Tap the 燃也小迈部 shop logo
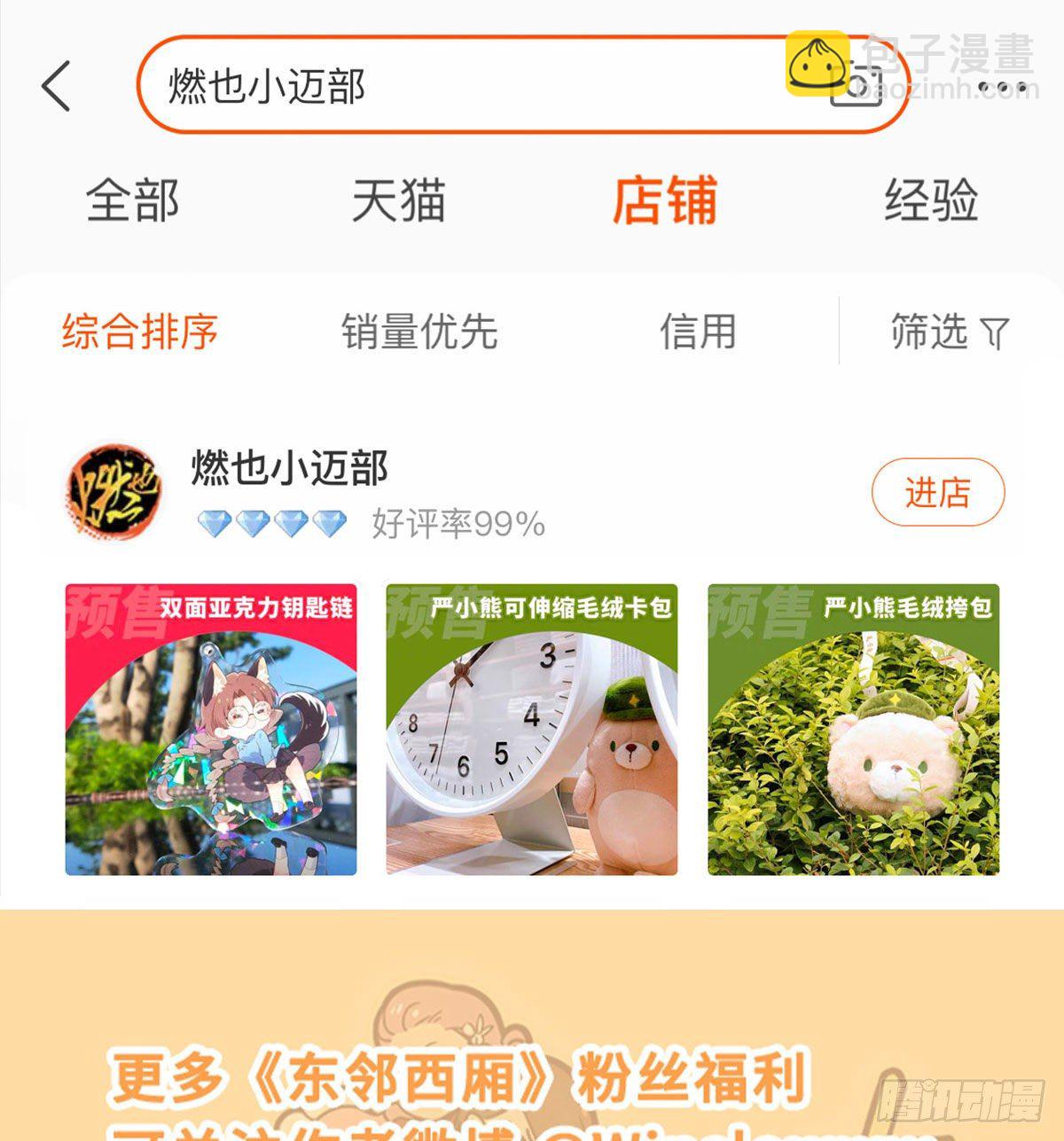 click(115, 492)
